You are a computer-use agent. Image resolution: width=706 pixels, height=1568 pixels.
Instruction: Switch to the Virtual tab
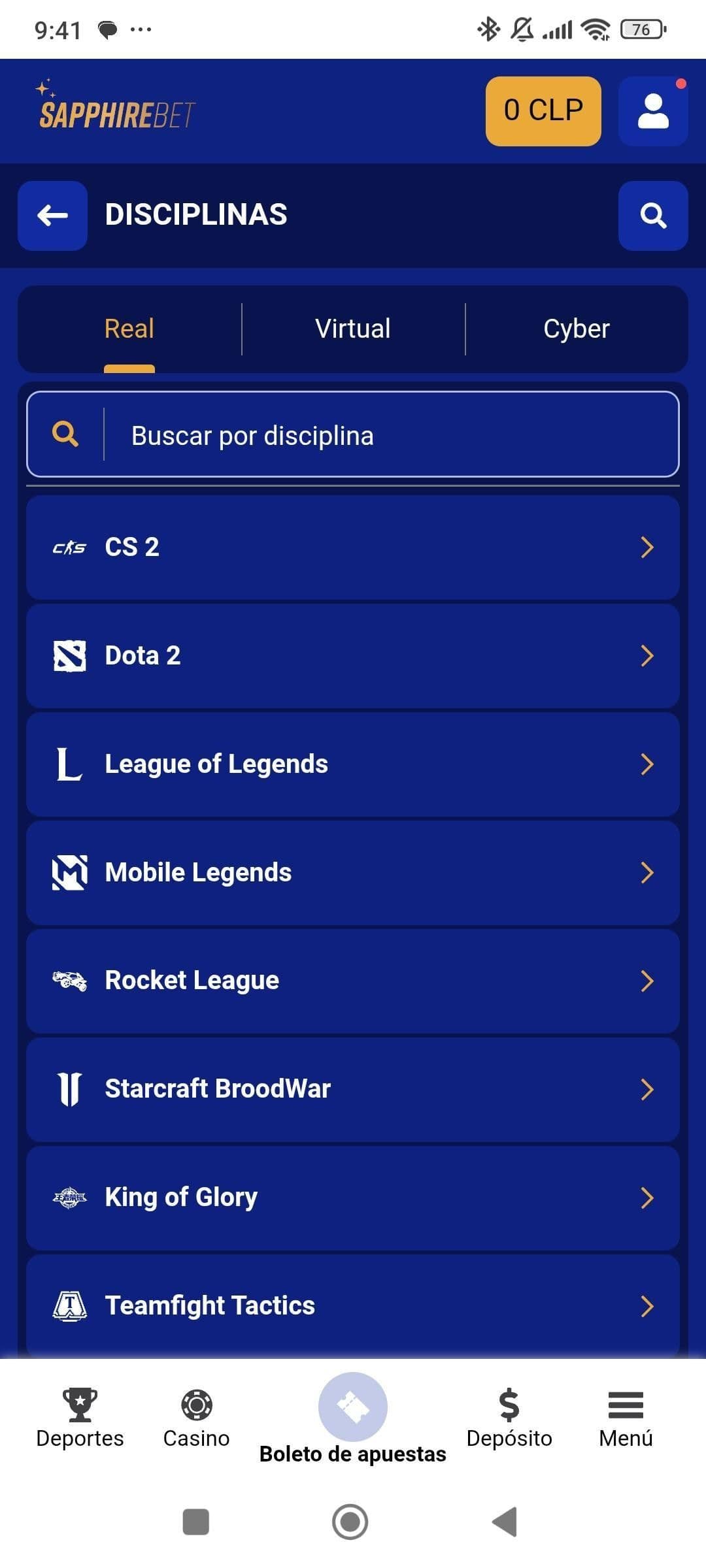point(352,329)
